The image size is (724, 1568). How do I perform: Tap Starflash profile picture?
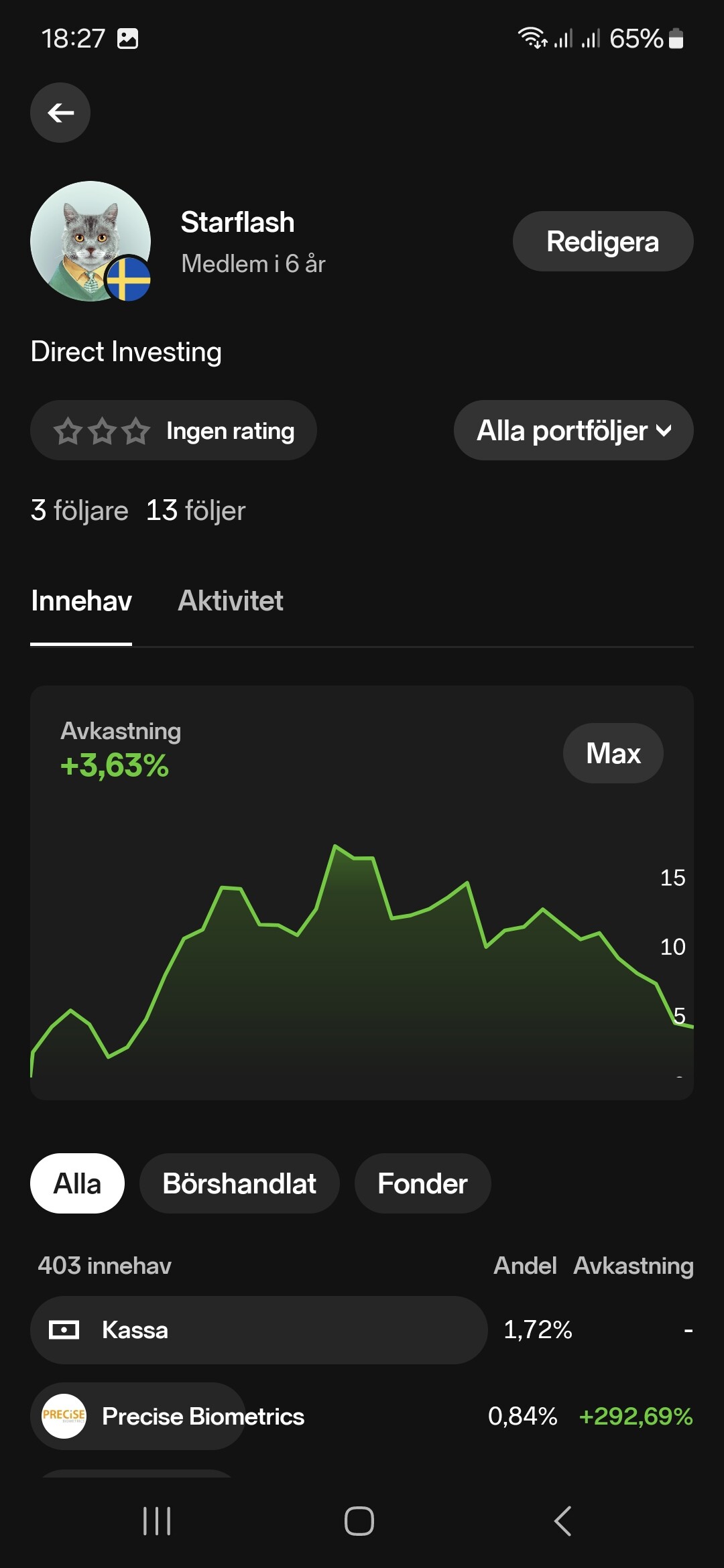point(90,241)
